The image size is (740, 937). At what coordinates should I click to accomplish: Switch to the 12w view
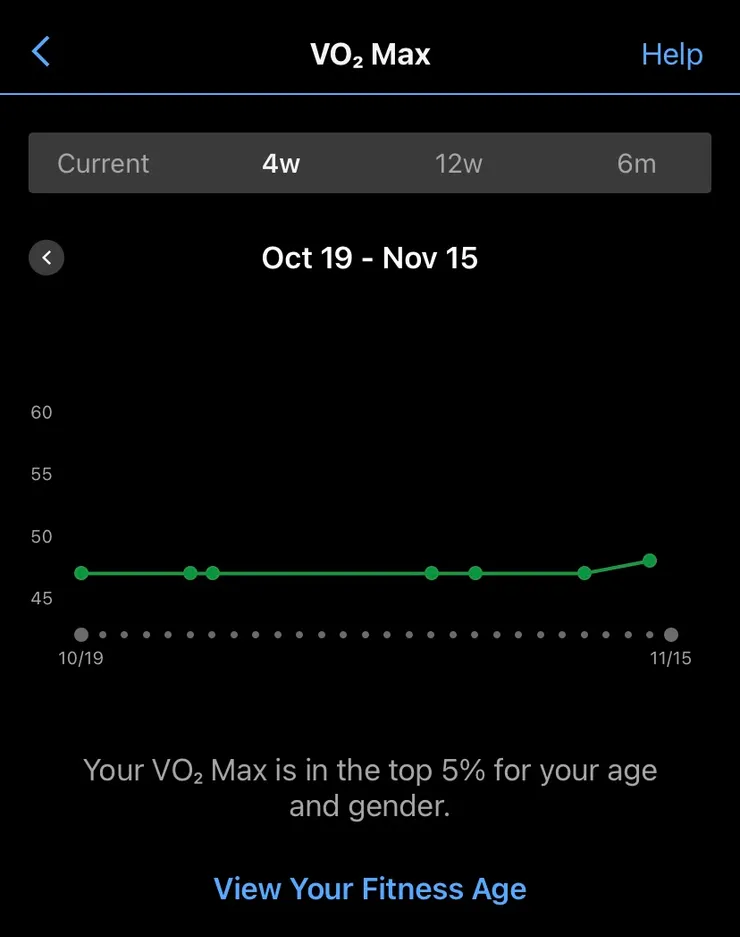pyautogui.click(x=459, y=163)
